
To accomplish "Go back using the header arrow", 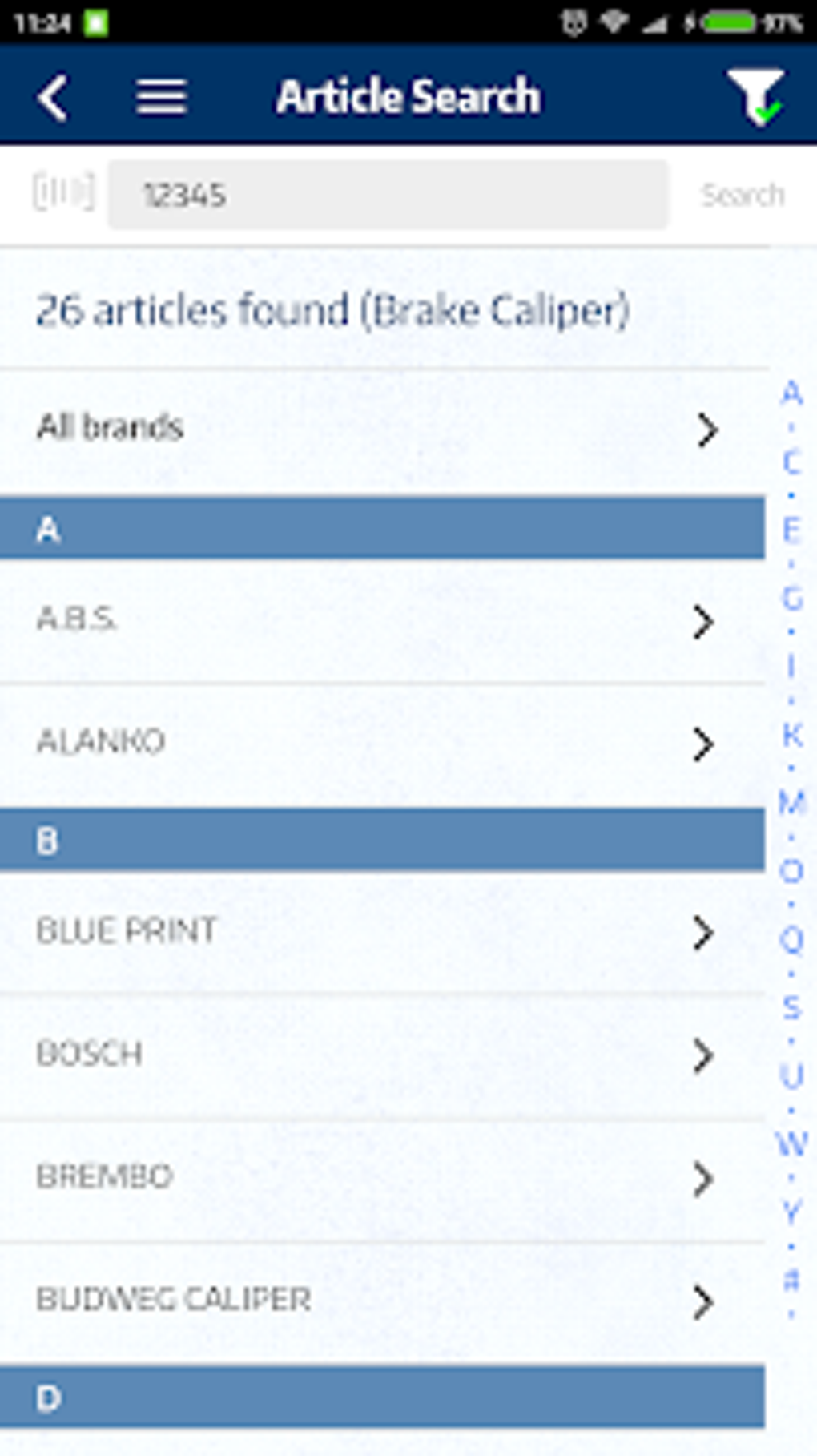I will (x=53, y=98).
